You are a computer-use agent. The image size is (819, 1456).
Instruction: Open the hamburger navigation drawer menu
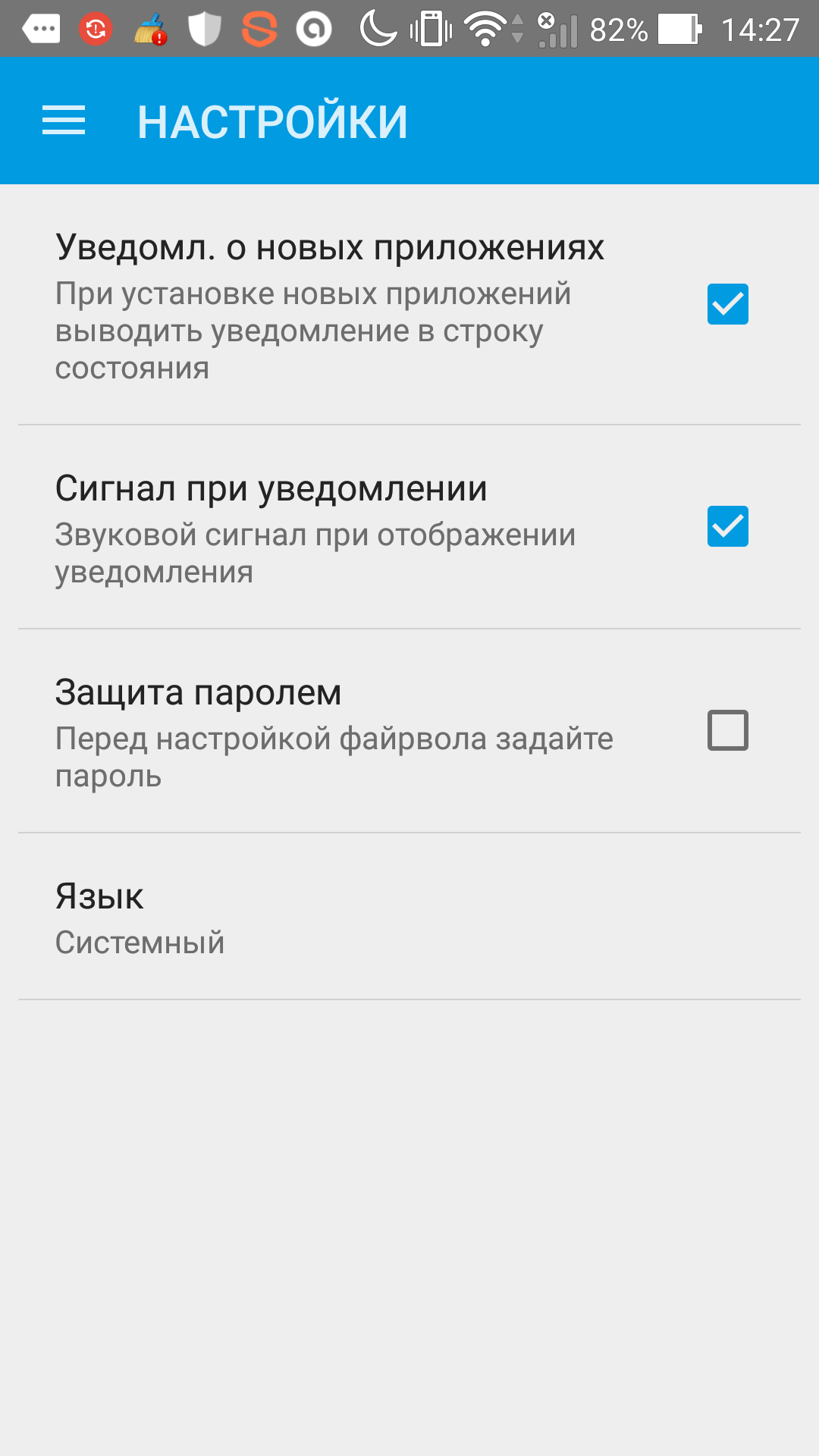click(64, 121)
